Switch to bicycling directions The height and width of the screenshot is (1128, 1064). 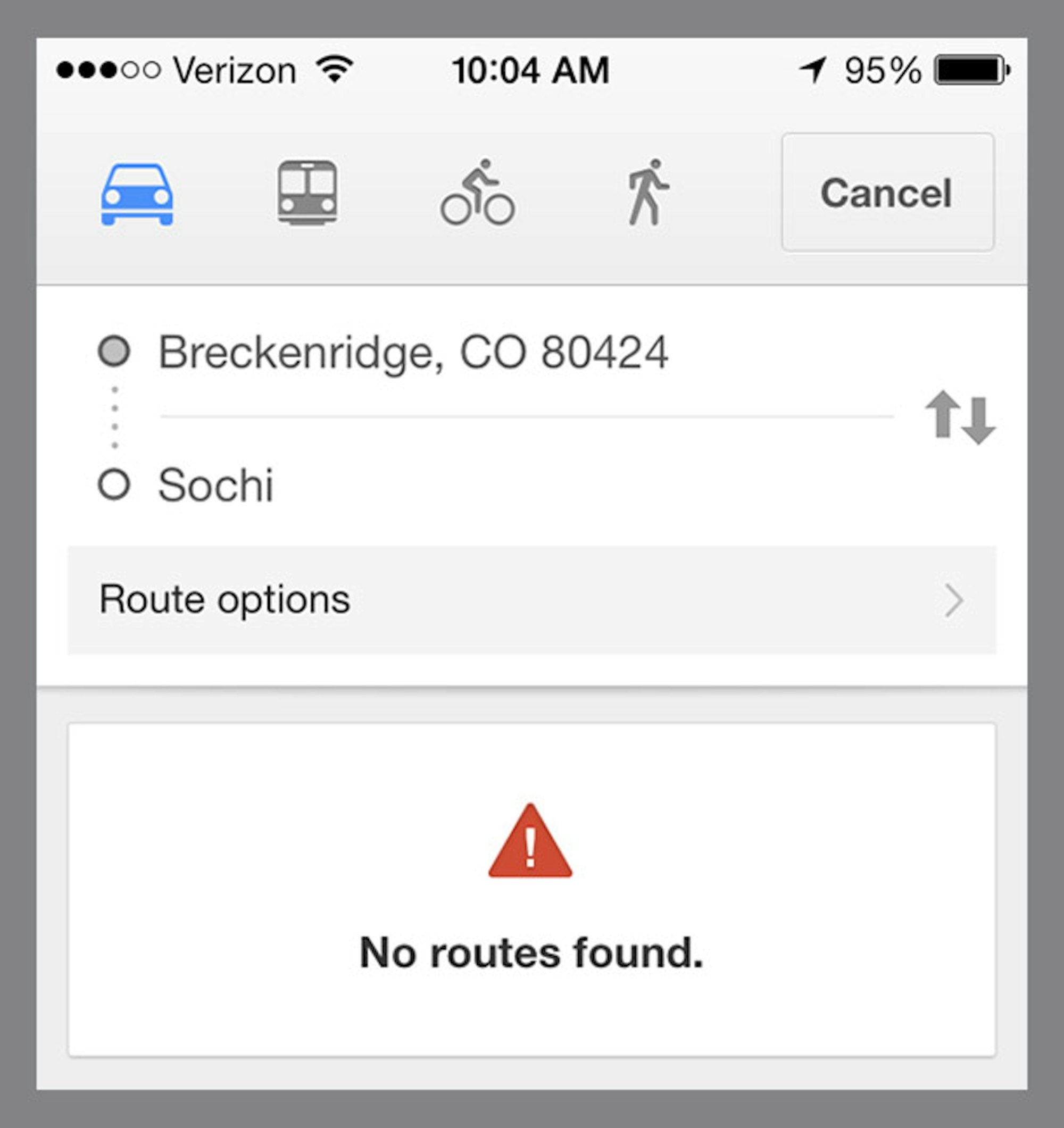click(477, 193)
